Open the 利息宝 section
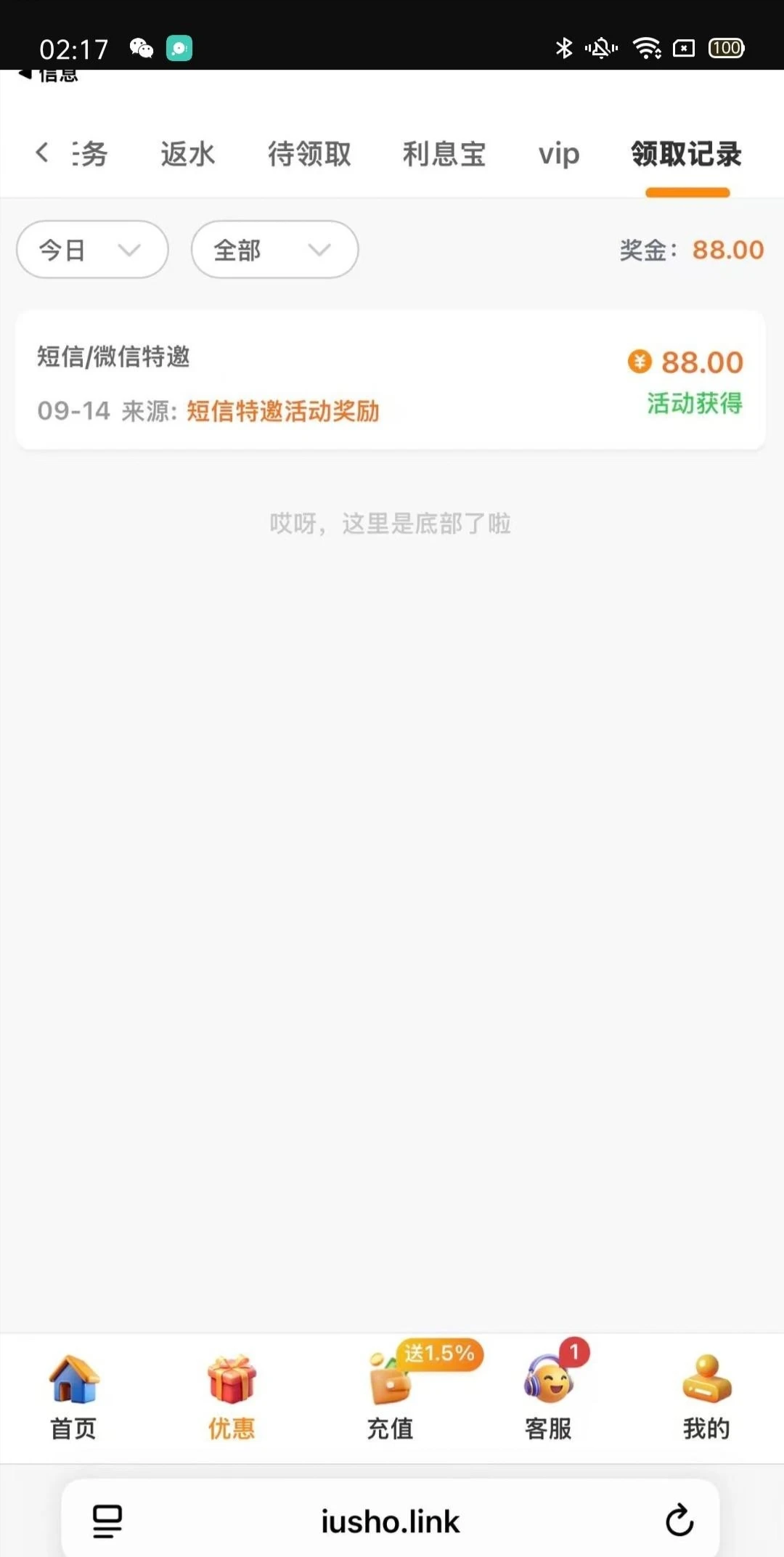784x1557 pixels. tap(444, 154)
